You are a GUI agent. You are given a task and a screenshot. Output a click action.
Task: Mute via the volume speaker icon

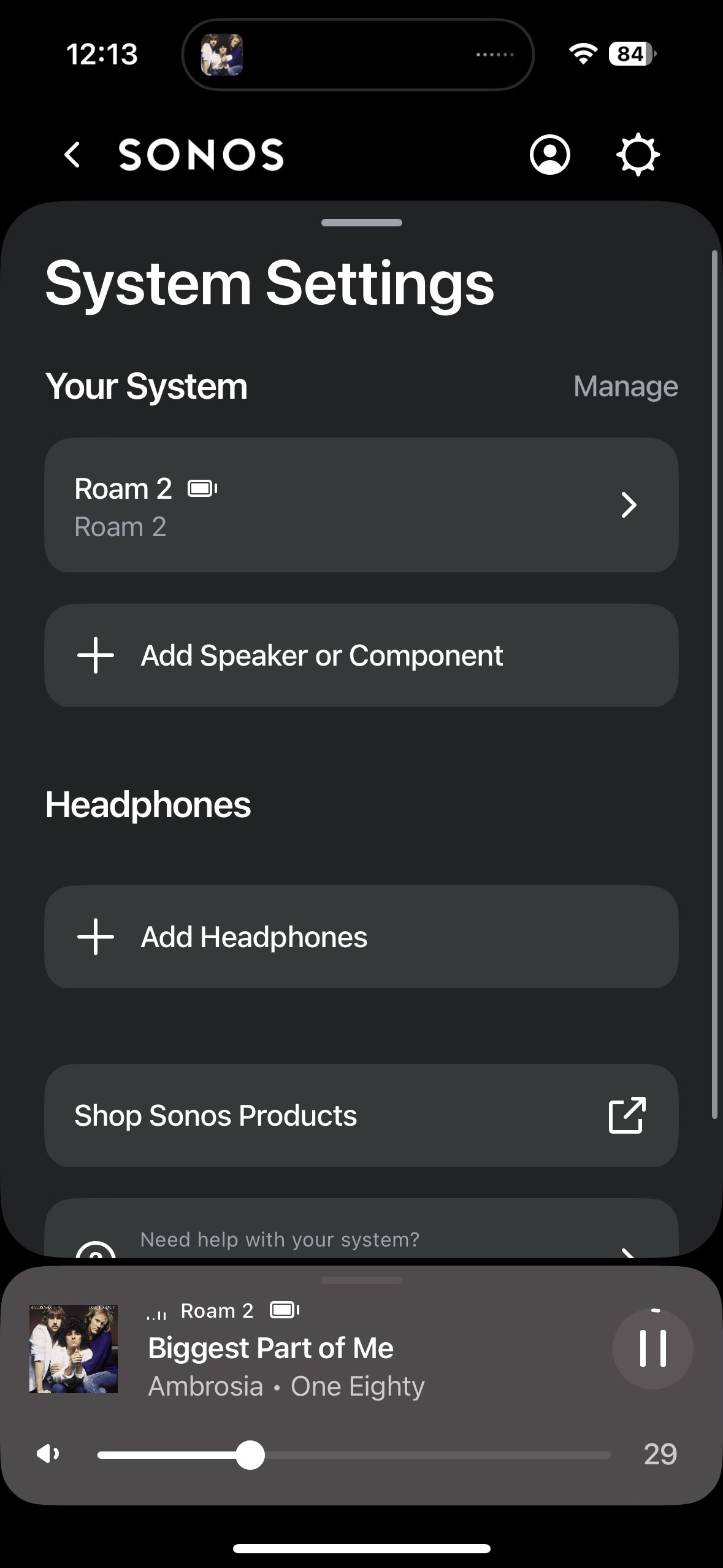pos(48,1454)
